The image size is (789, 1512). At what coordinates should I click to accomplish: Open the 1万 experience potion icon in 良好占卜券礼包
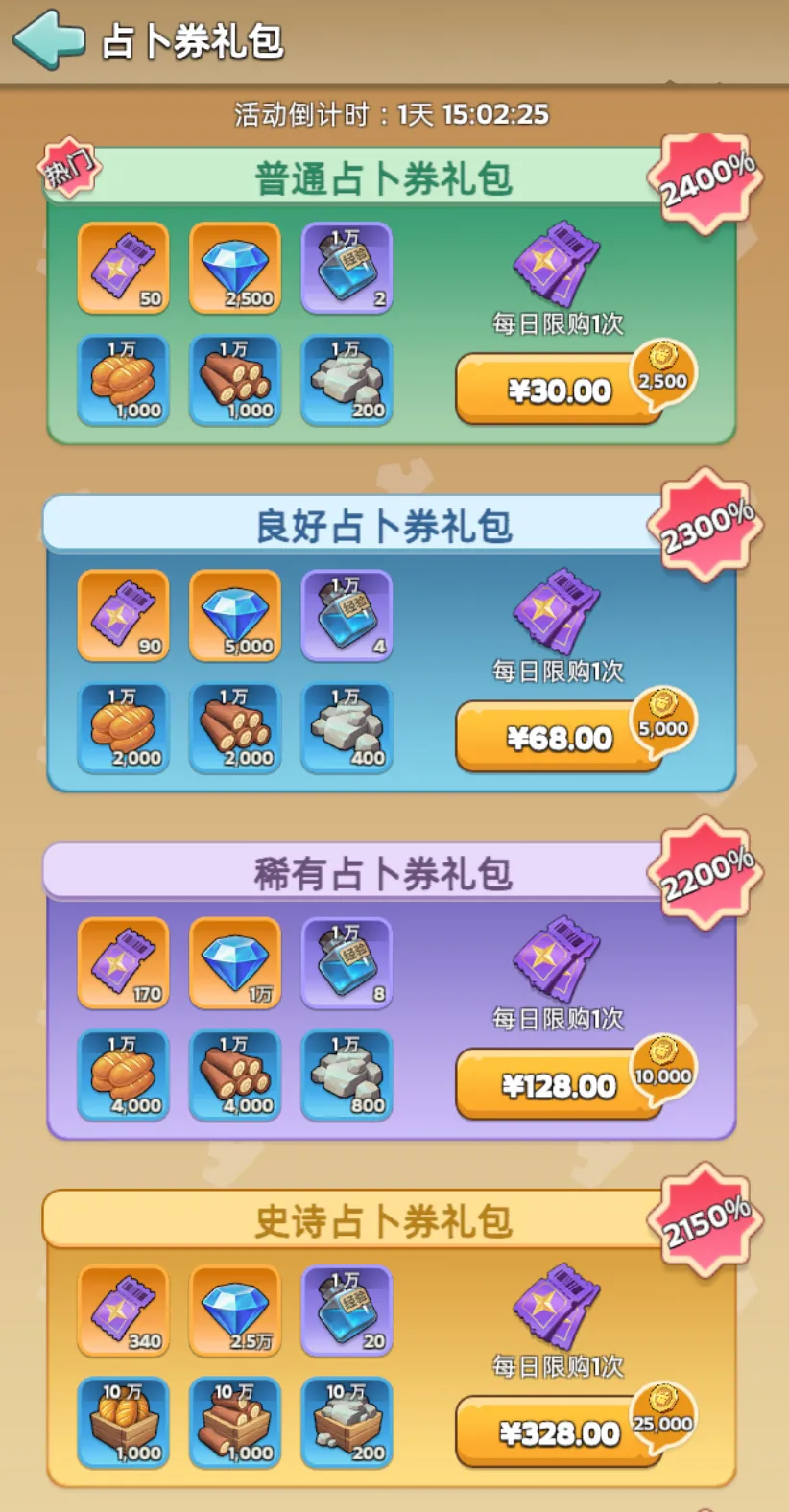click(347, 615)
